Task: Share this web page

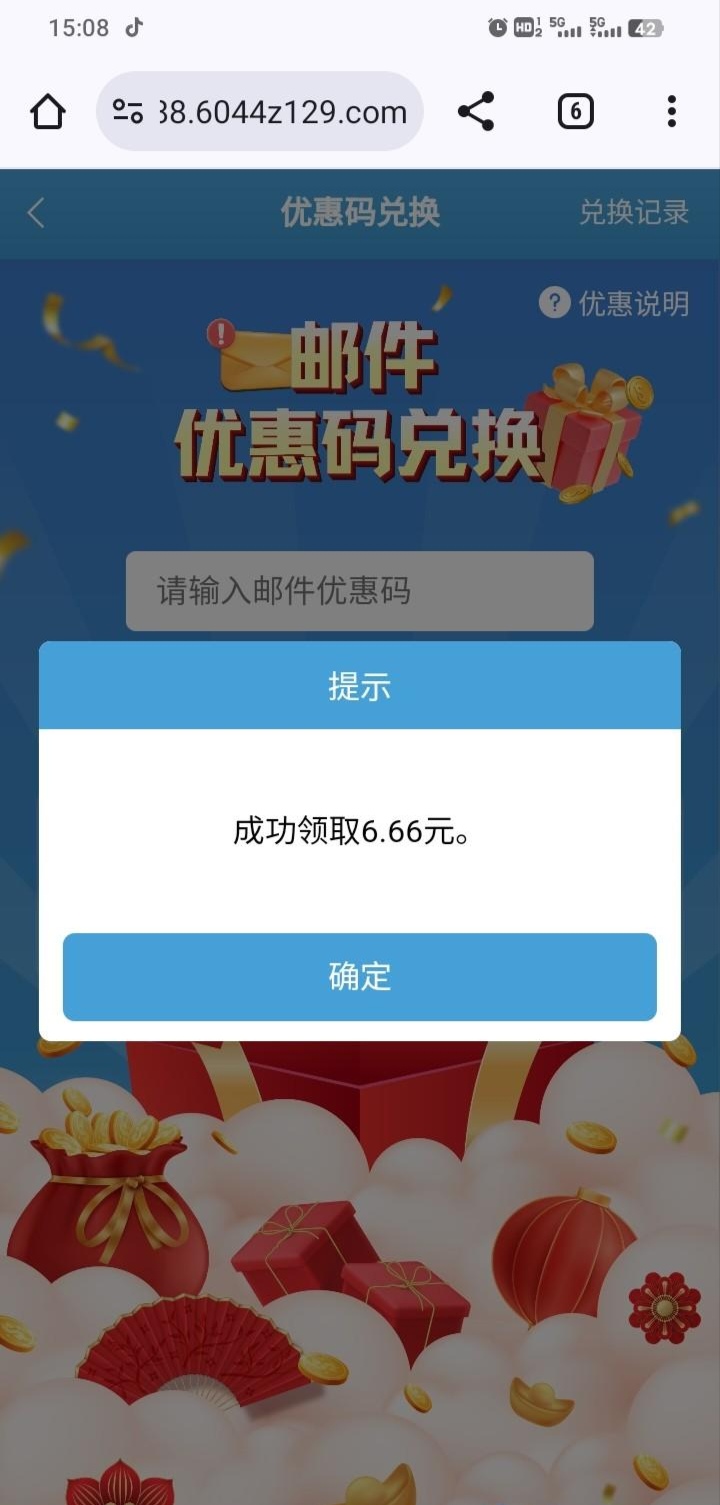Action: [476, 112]
